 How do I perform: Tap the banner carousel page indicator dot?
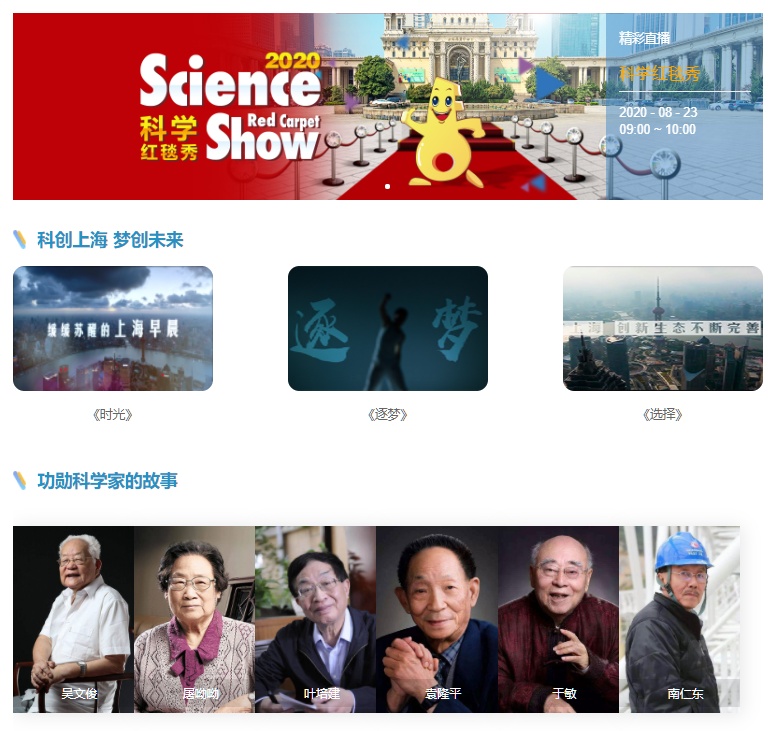[x=387, y=186]
